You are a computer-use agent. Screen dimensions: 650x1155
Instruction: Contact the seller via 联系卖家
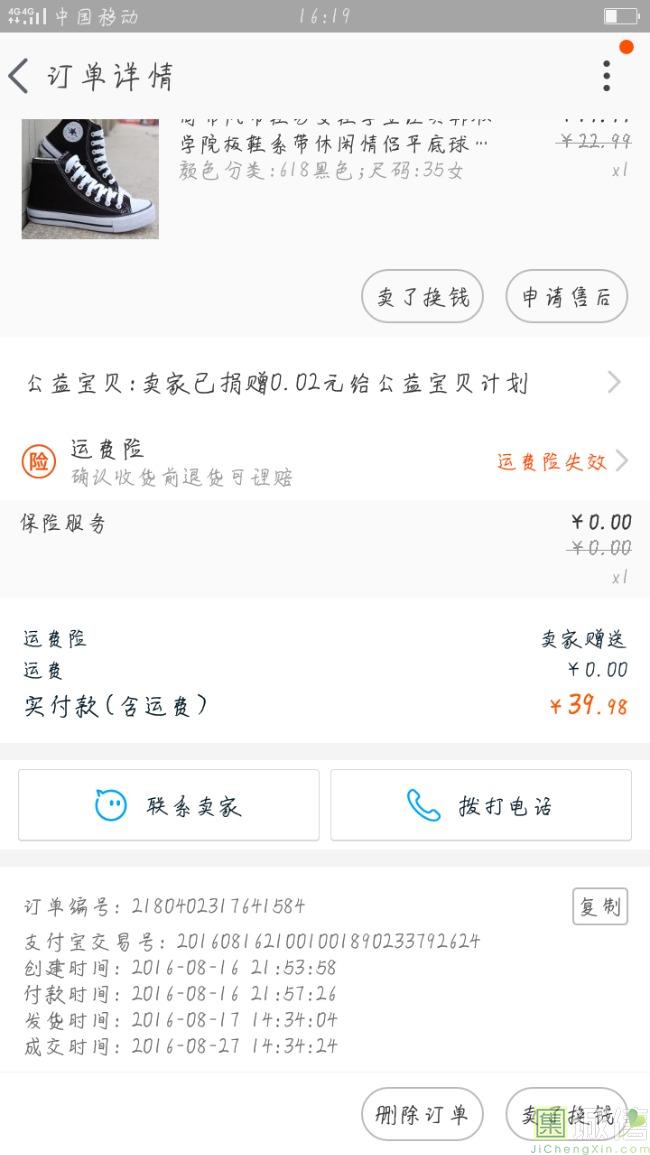click(169, 805)
